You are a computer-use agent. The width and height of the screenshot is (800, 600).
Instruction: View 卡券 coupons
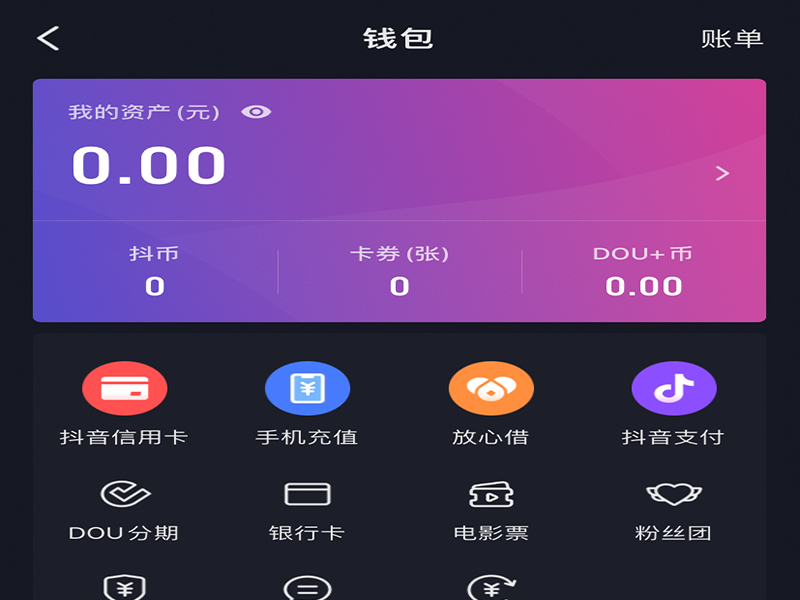pos(399,271)
